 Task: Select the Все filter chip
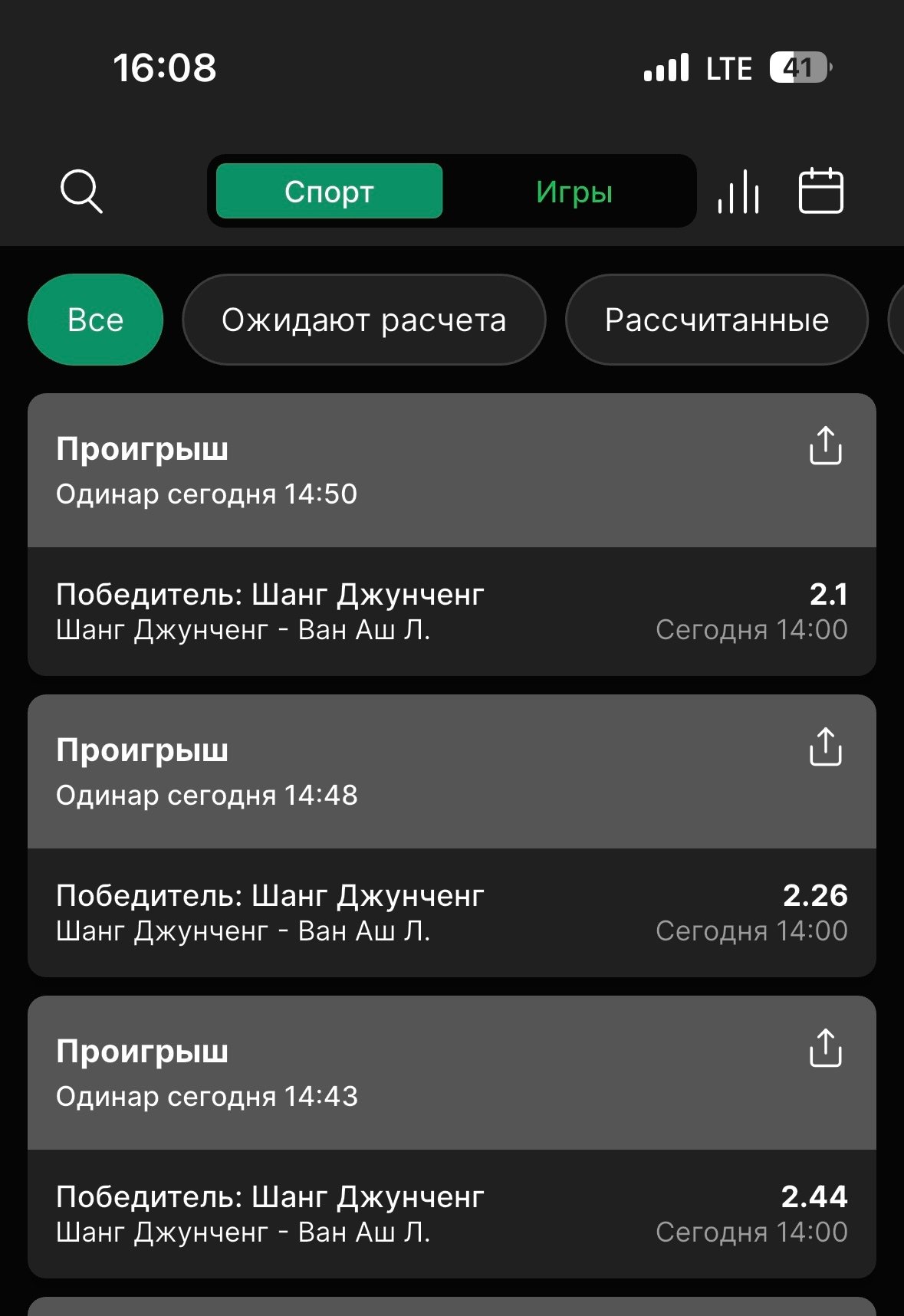(x=95, y=320)
